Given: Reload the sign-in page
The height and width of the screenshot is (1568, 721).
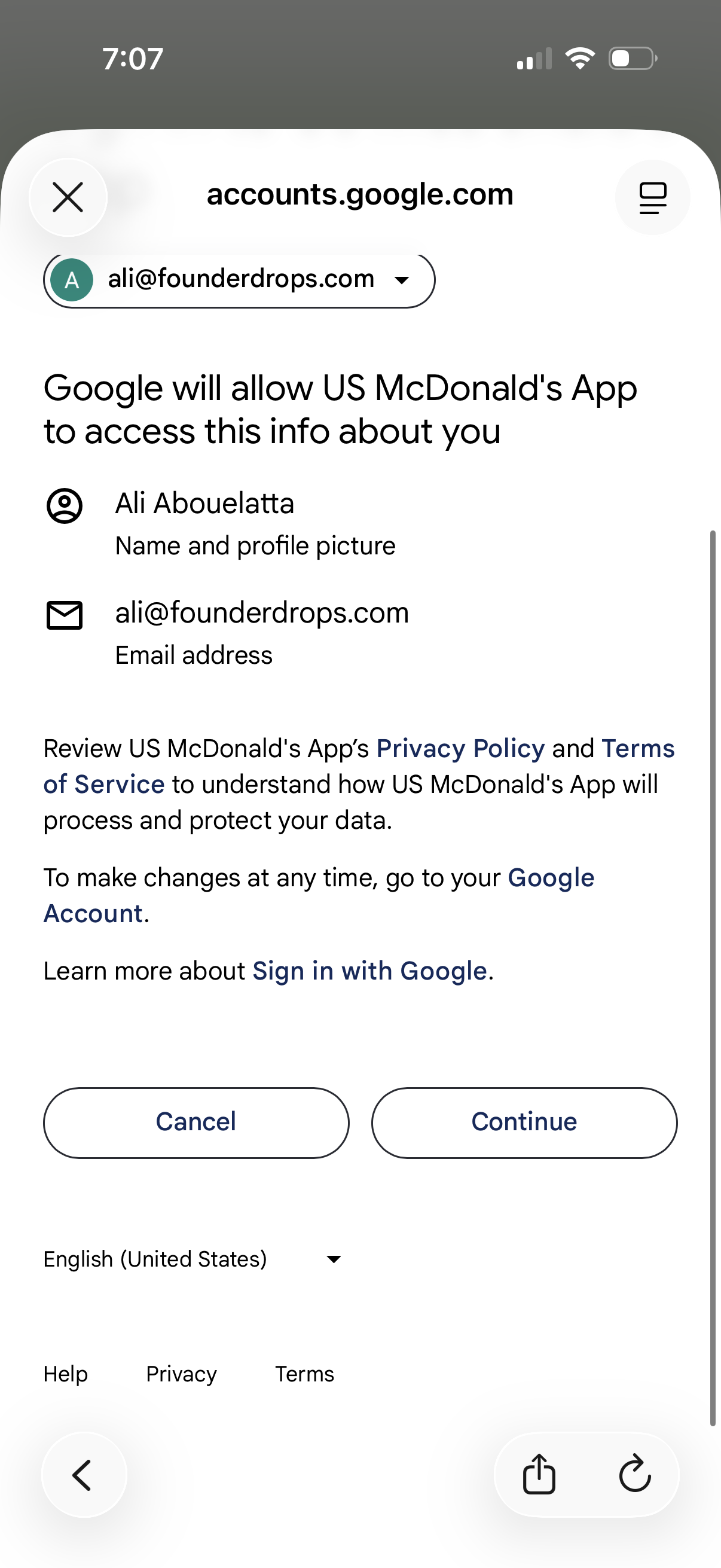Looking at the screenshot, I should tap(634, 1474).
